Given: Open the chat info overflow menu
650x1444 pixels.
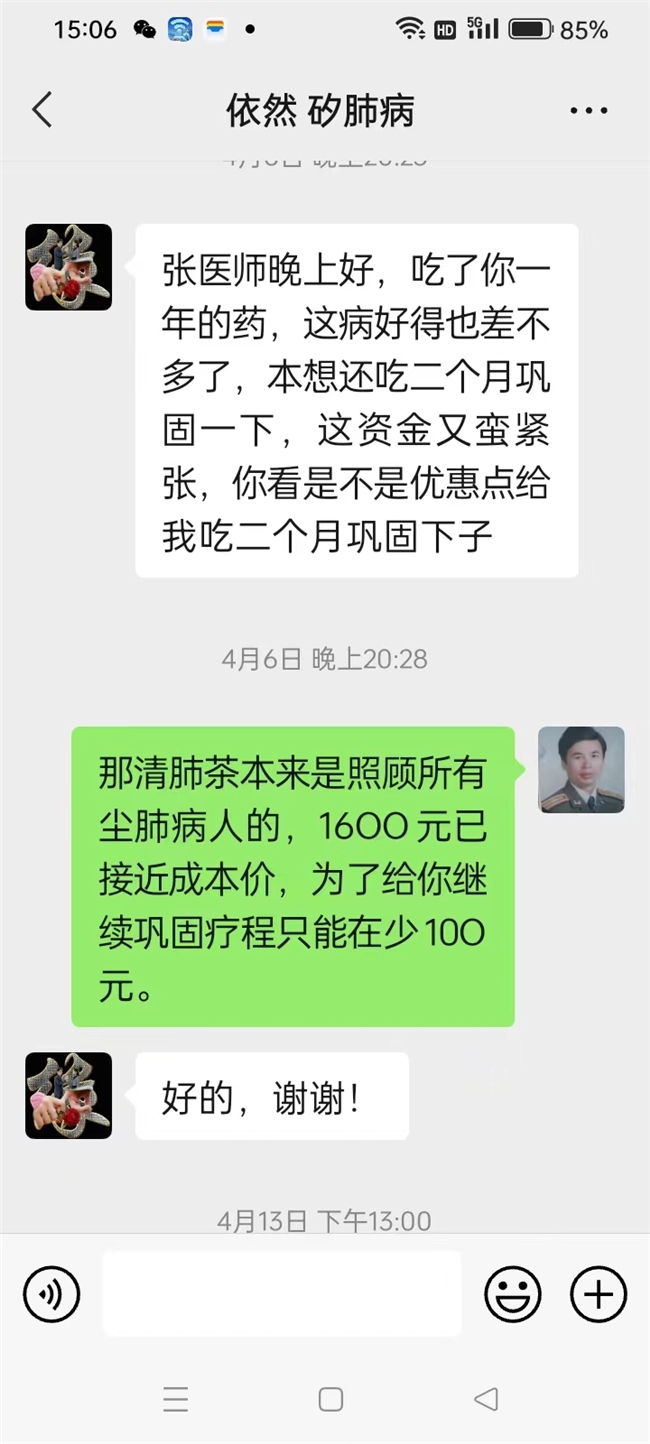Looking at the screenshot, I should click(588, 110).
